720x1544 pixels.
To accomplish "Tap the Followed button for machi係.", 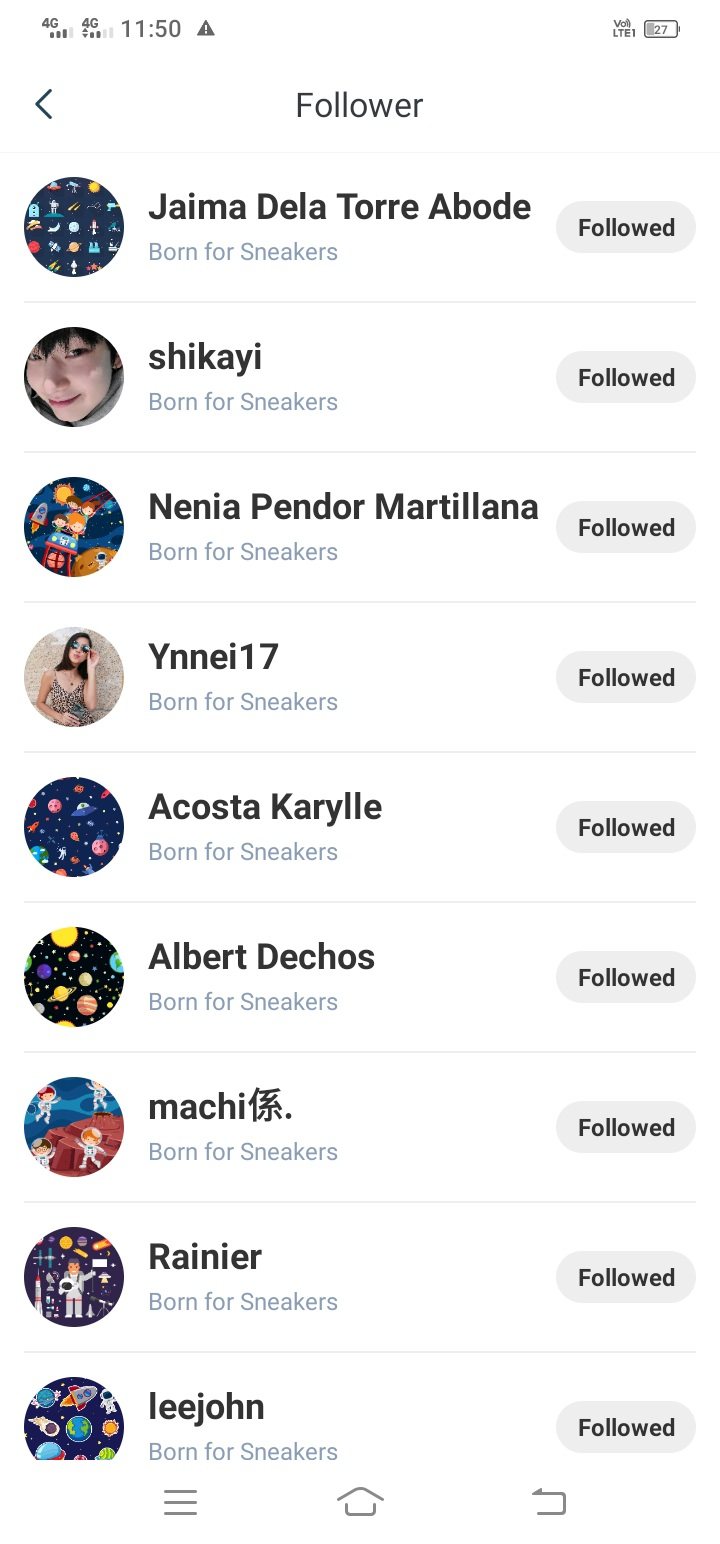I will [626, 1127].
